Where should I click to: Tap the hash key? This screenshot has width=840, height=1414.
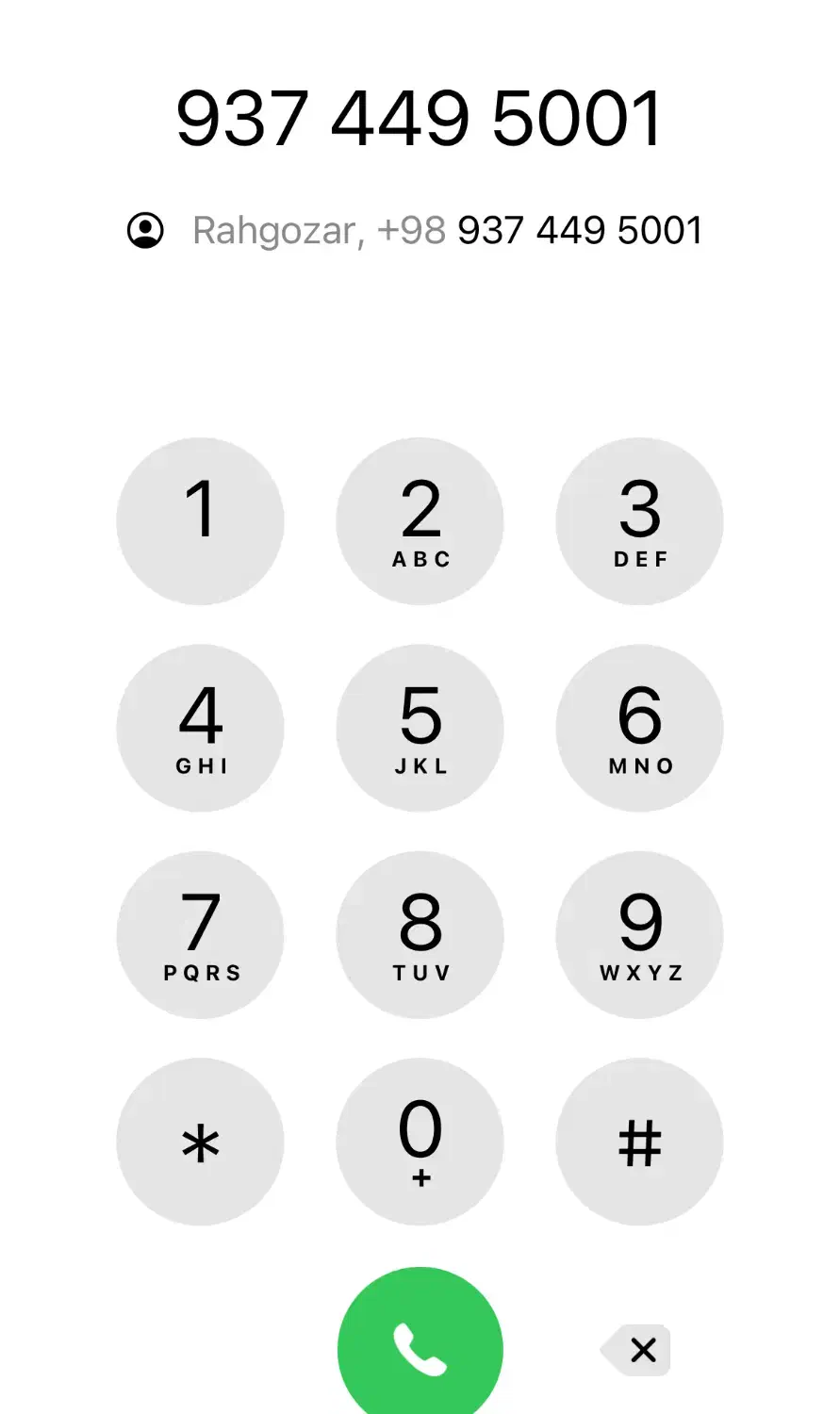click(640, 1142)
